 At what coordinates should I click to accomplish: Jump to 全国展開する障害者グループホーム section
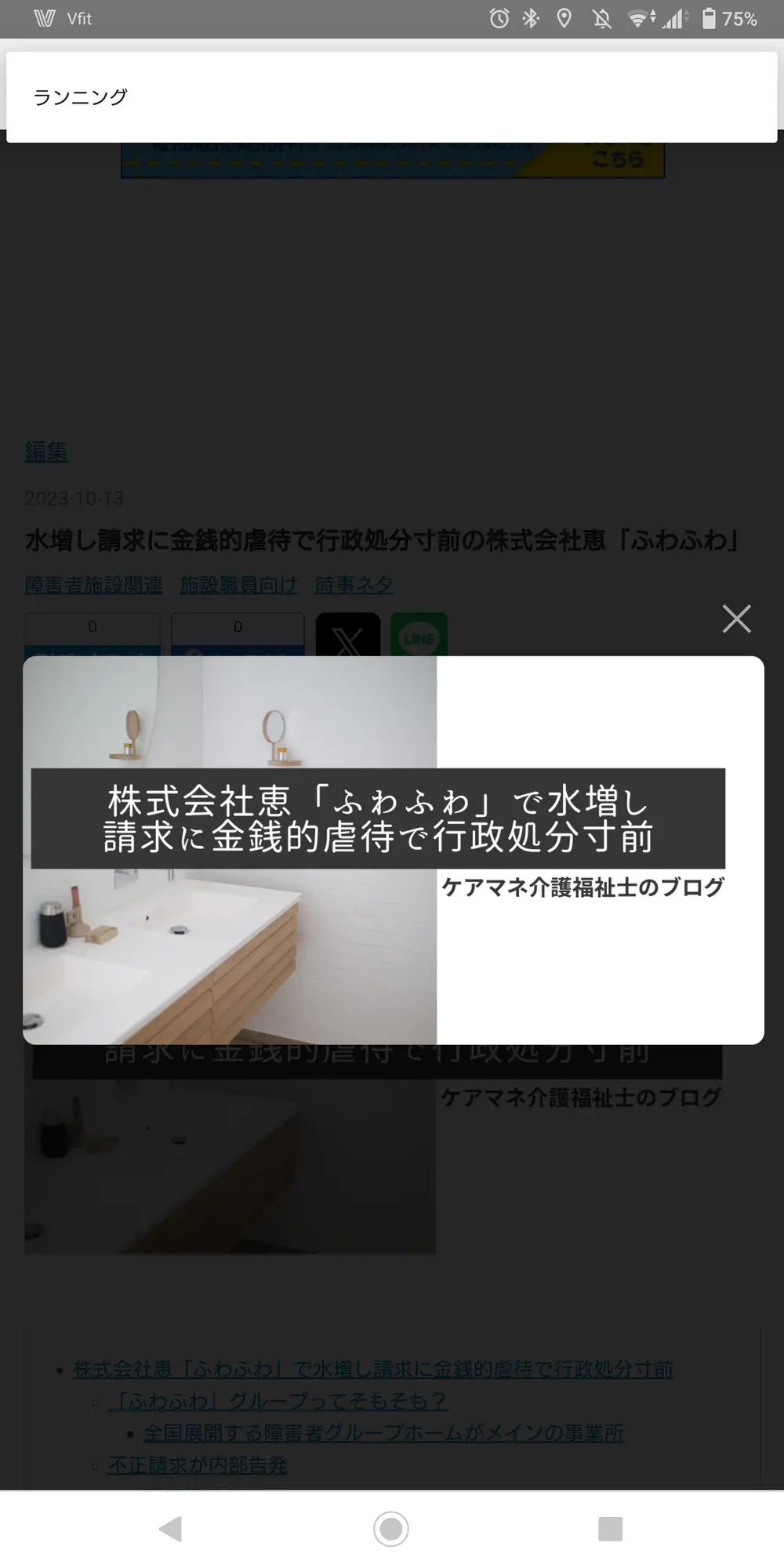[x=383, y=1432]
